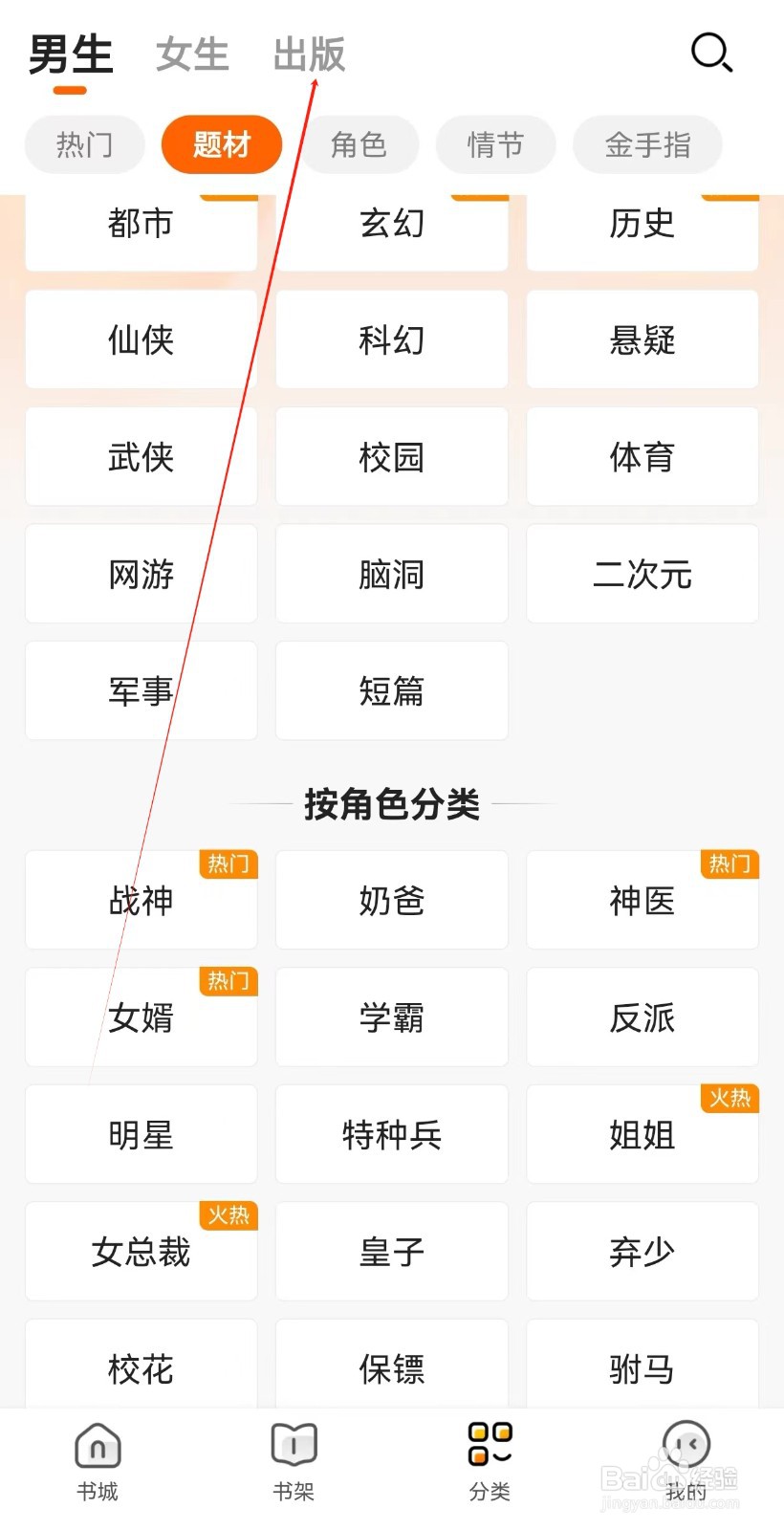784x1530 pixels.
Task: Browse the 二次元 category
Action: [642, 574]
